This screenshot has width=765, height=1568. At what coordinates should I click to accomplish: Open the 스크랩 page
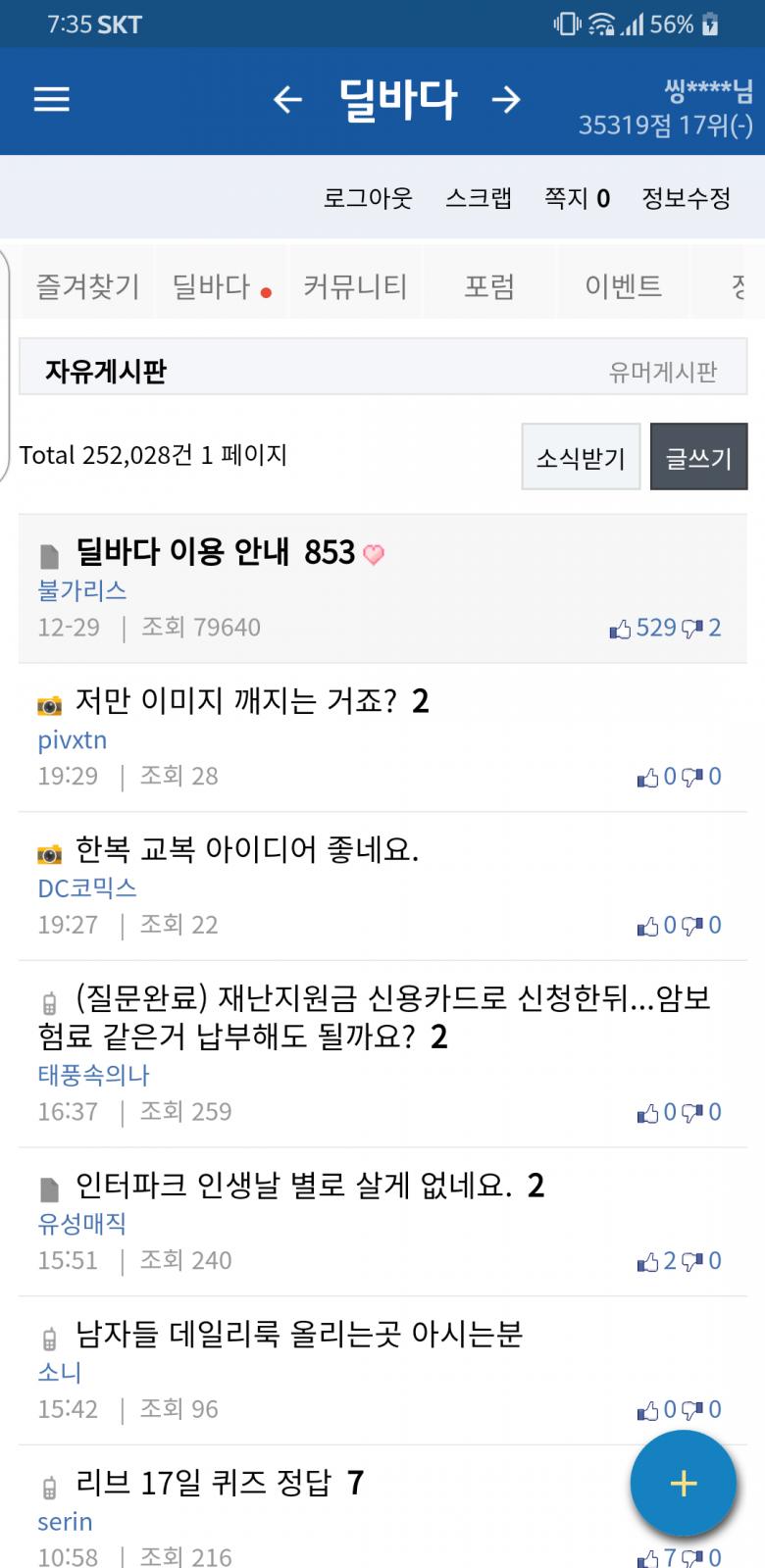click(x=479, y=198)
